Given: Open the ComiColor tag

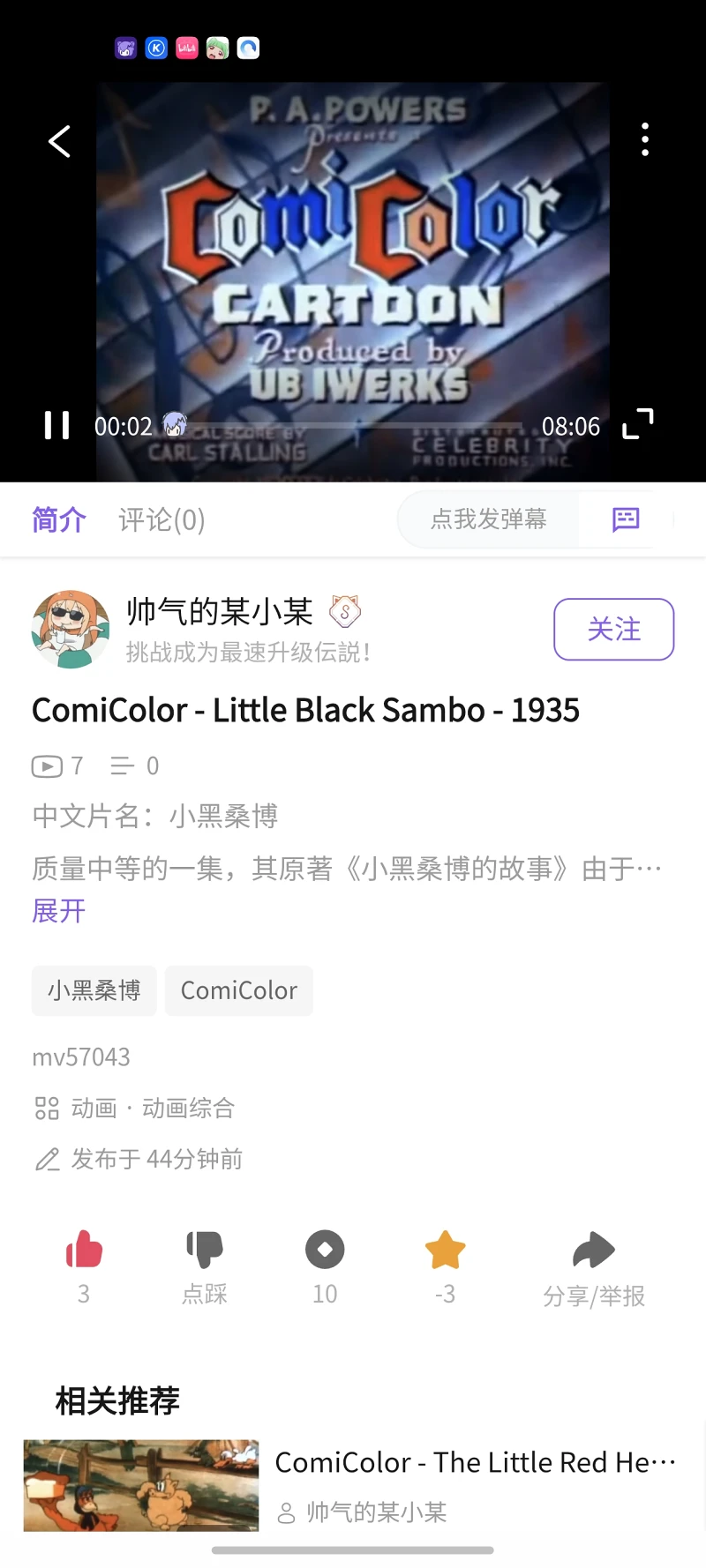Looking at the screenshot, I should coord(238,990).
